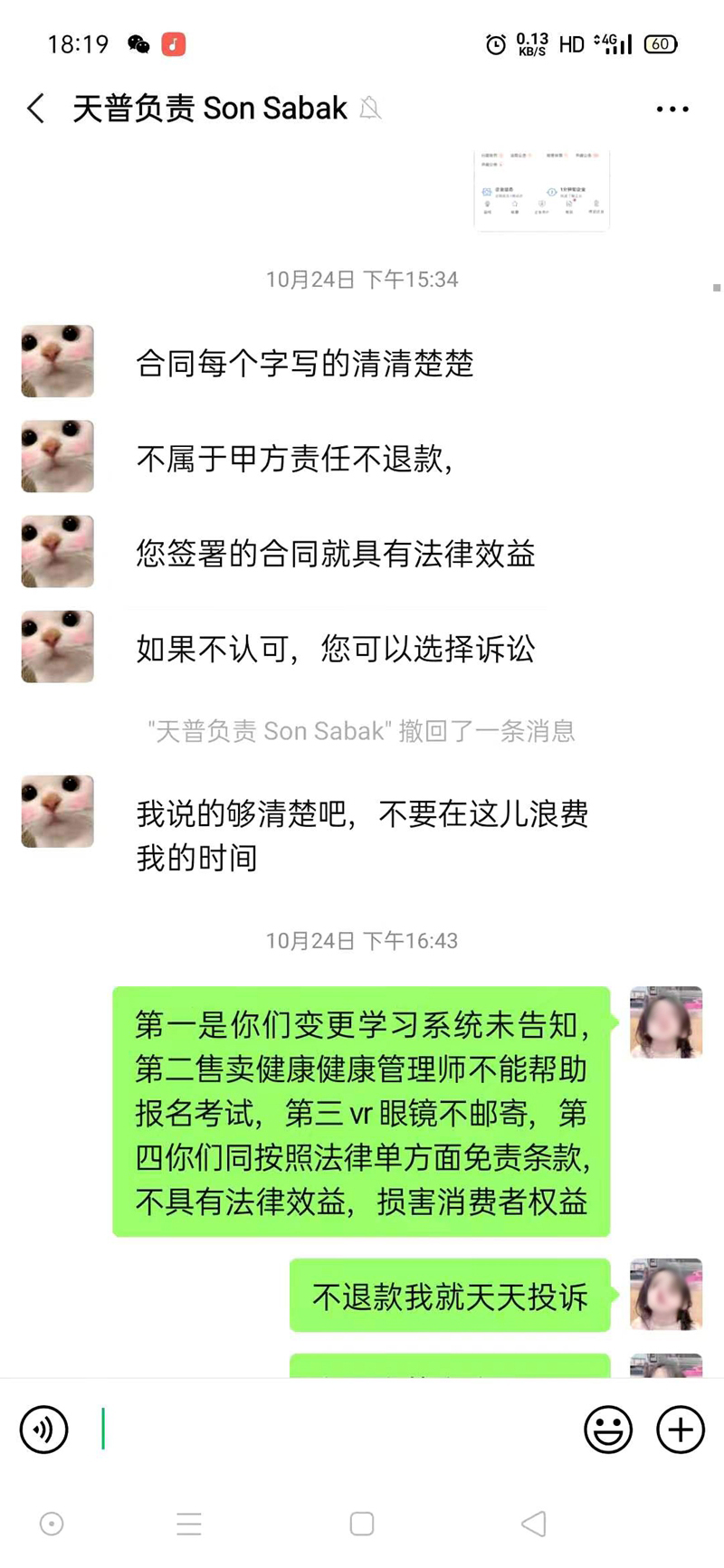
Task: Tap the message text input field
Action: (335, 1429)
